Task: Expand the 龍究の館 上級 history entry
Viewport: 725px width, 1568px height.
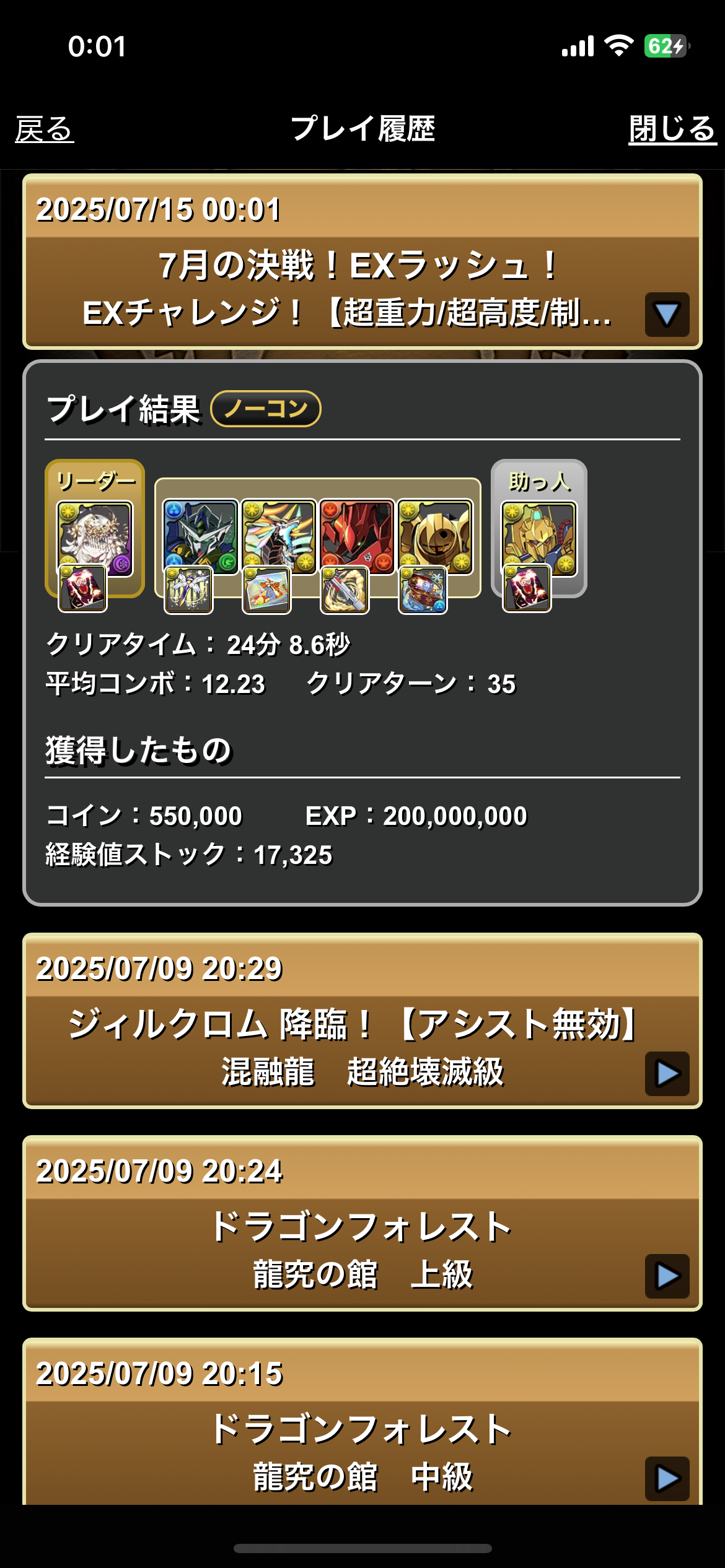Action: pos(667,1276)
